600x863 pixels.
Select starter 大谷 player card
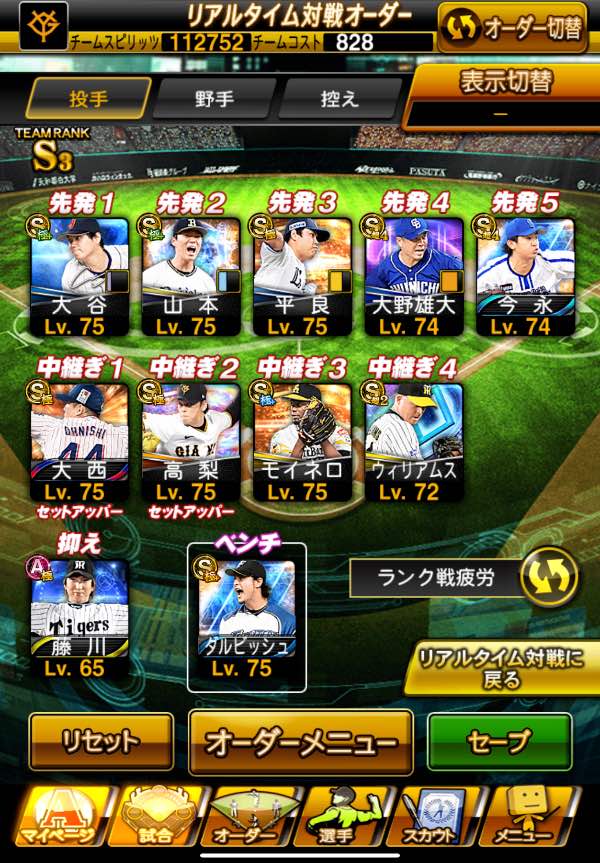pyautogui.click(x=80, y=277)
